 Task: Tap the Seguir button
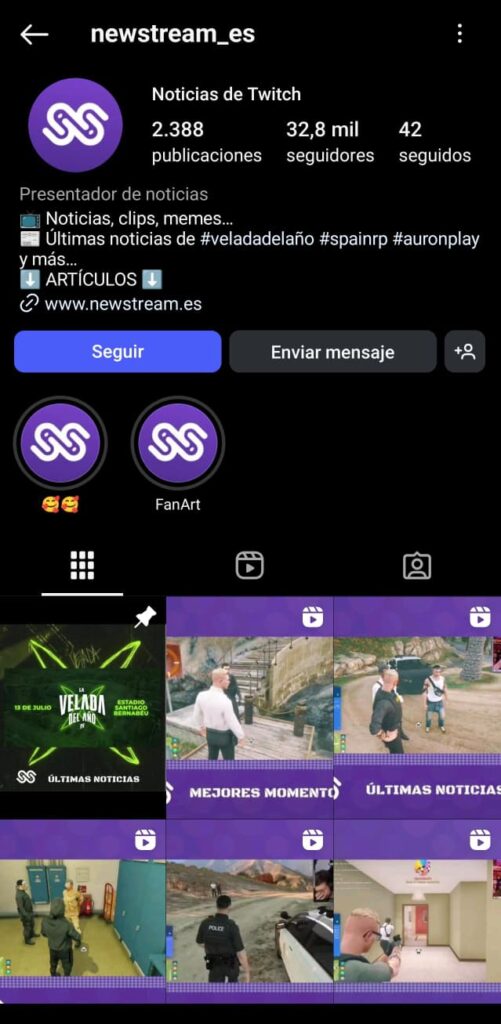(x=118, y=352)
